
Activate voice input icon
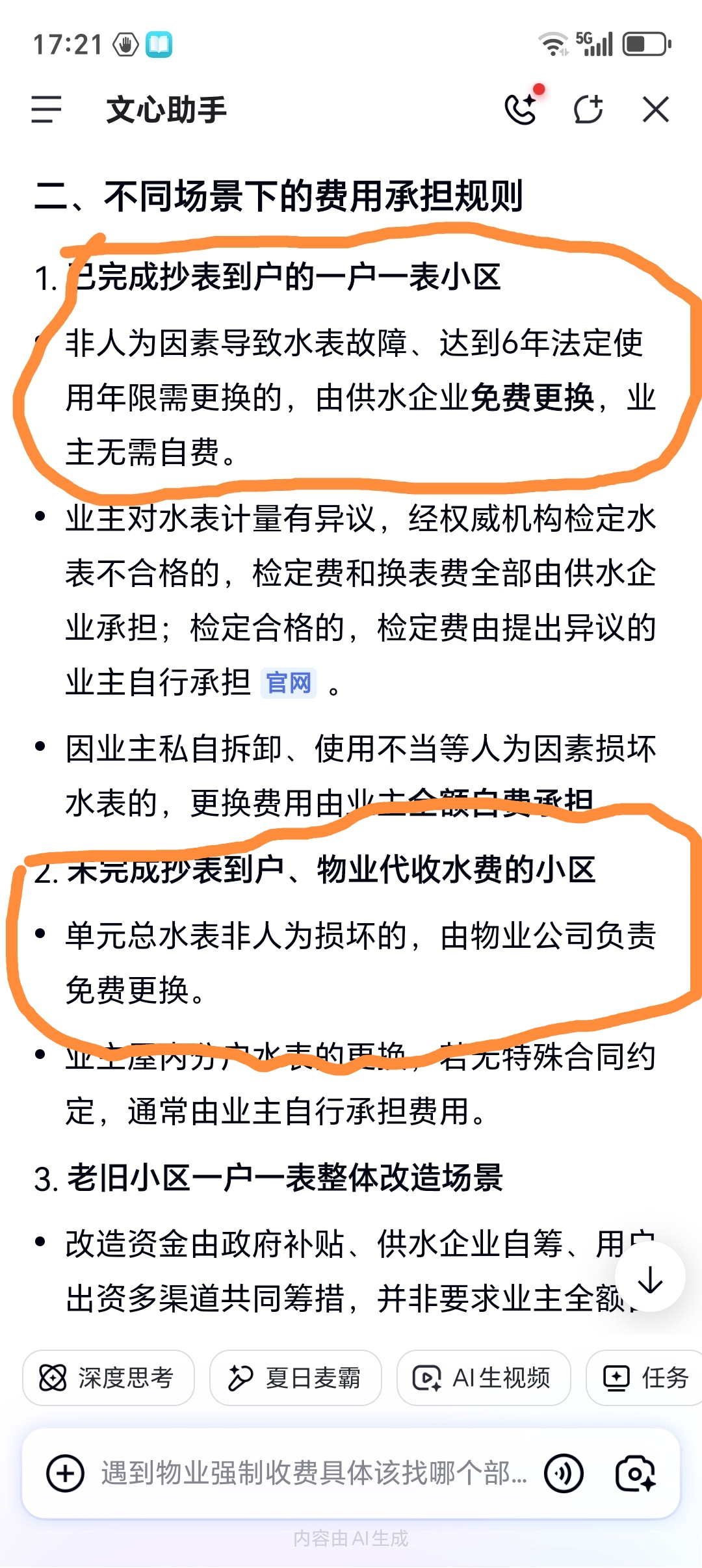pos(564,1473)
